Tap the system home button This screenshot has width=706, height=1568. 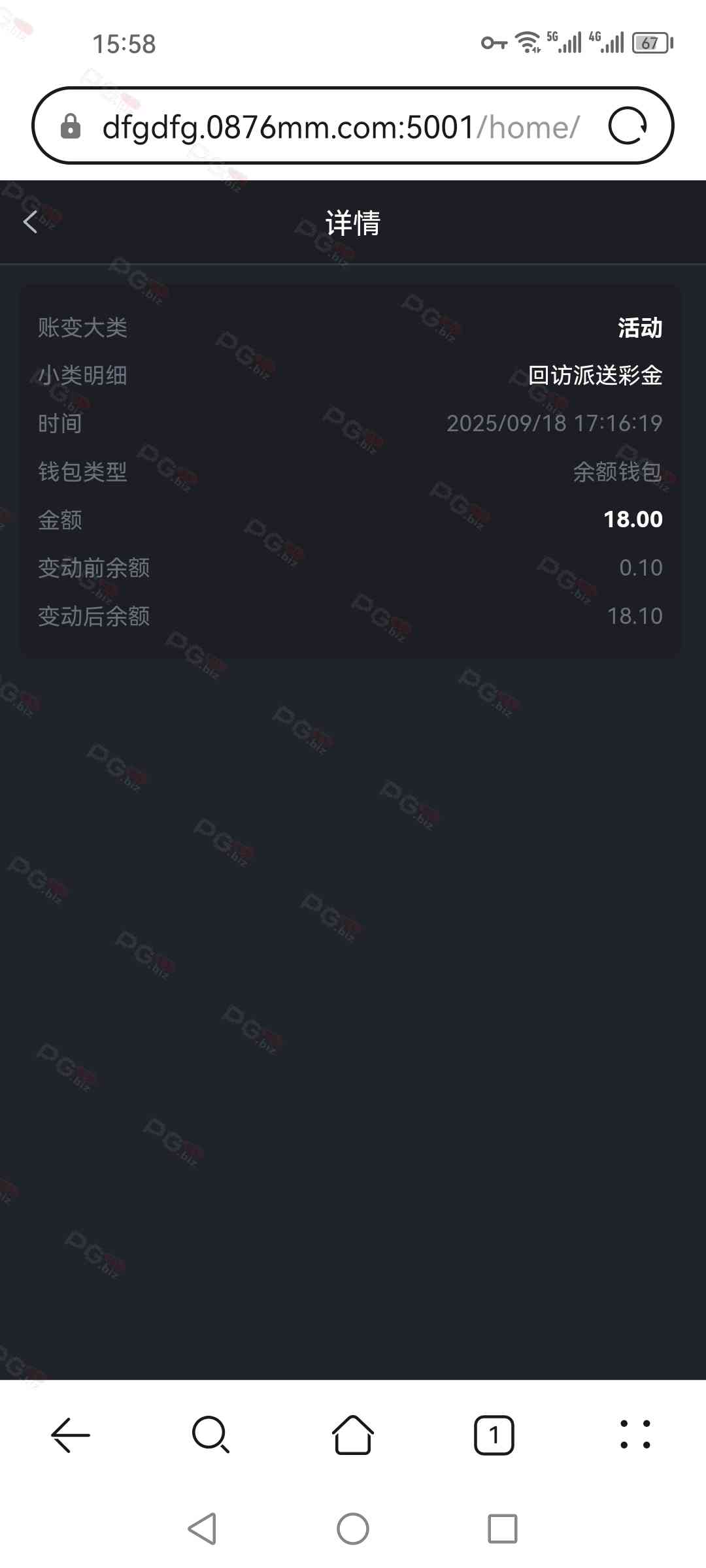click(x=353, y=1529)
